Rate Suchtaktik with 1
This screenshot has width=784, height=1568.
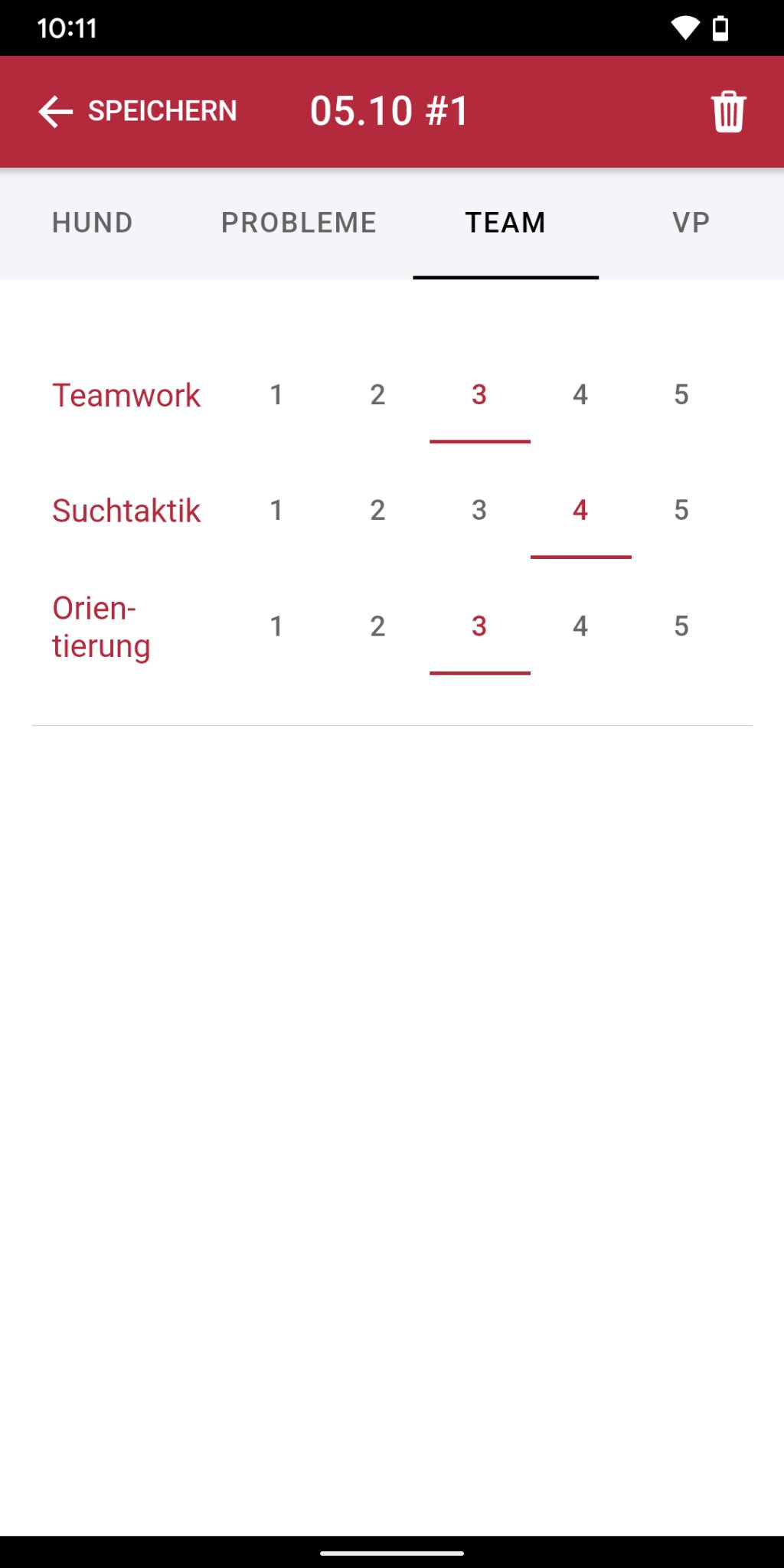277,510
